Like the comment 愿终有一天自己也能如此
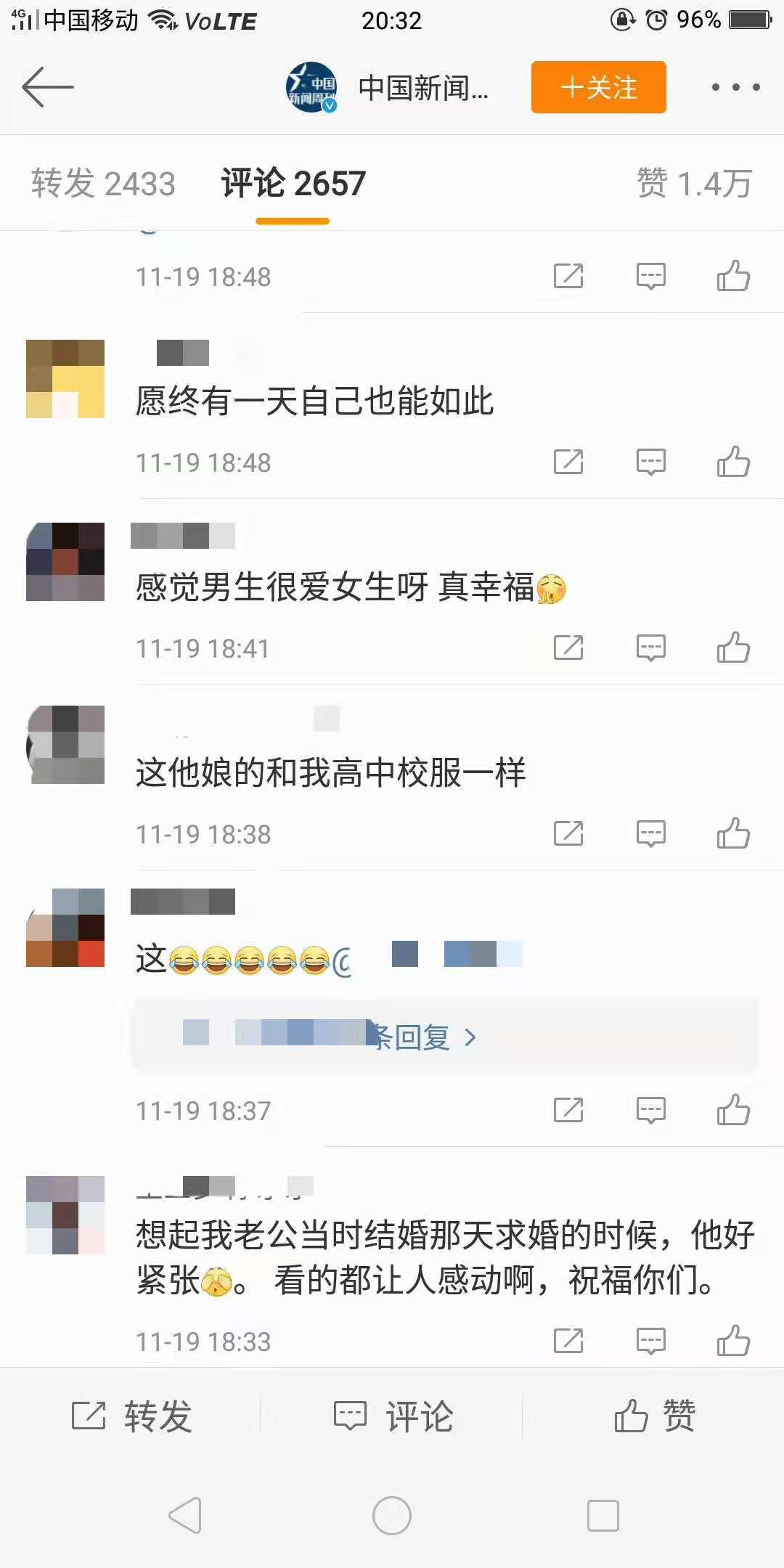The height and width of the screenshot is (1568, 784). (x=733, y=462)
